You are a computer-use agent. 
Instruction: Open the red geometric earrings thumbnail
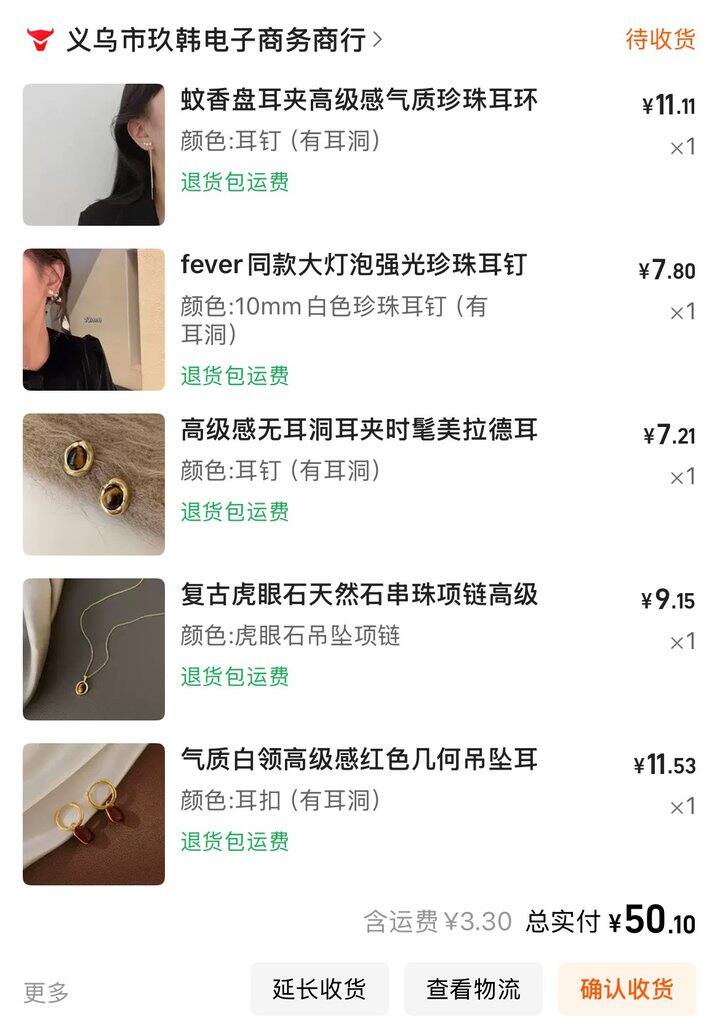(x=93, y=812)
